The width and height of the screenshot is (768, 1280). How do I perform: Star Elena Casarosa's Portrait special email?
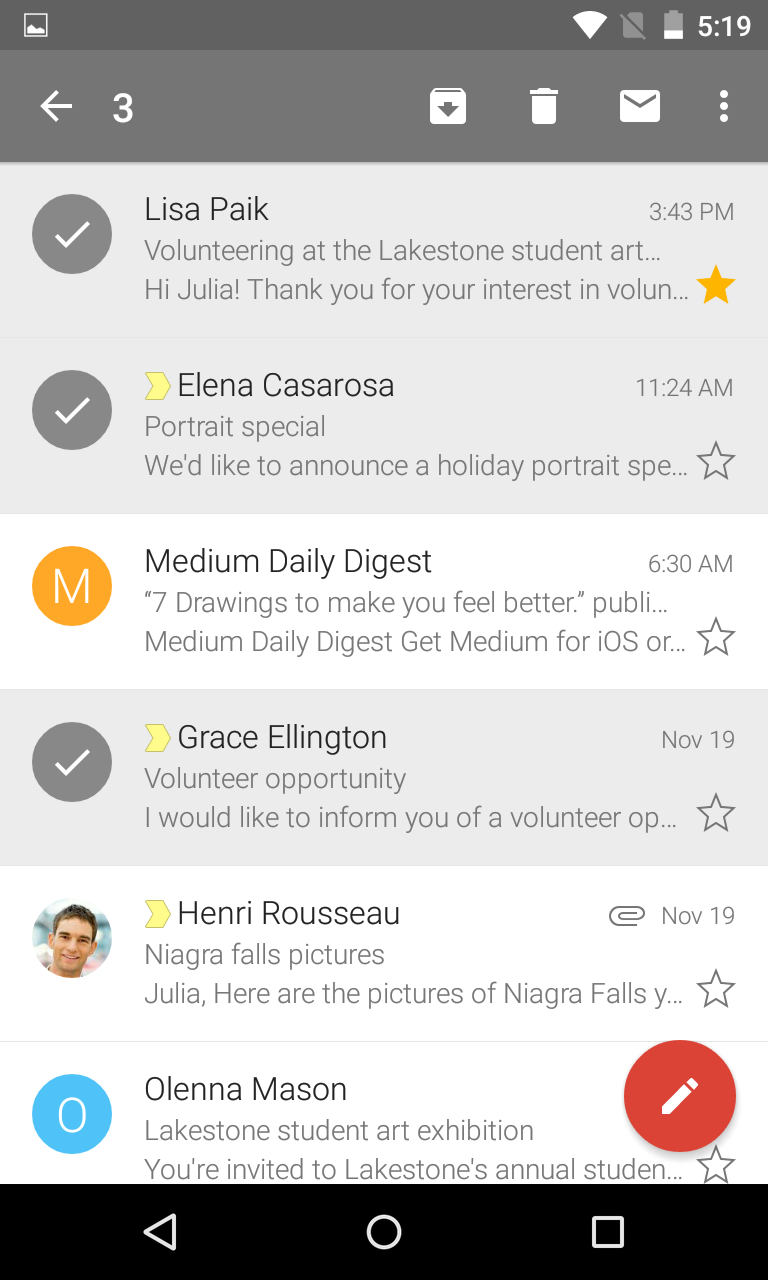point(716,461)
